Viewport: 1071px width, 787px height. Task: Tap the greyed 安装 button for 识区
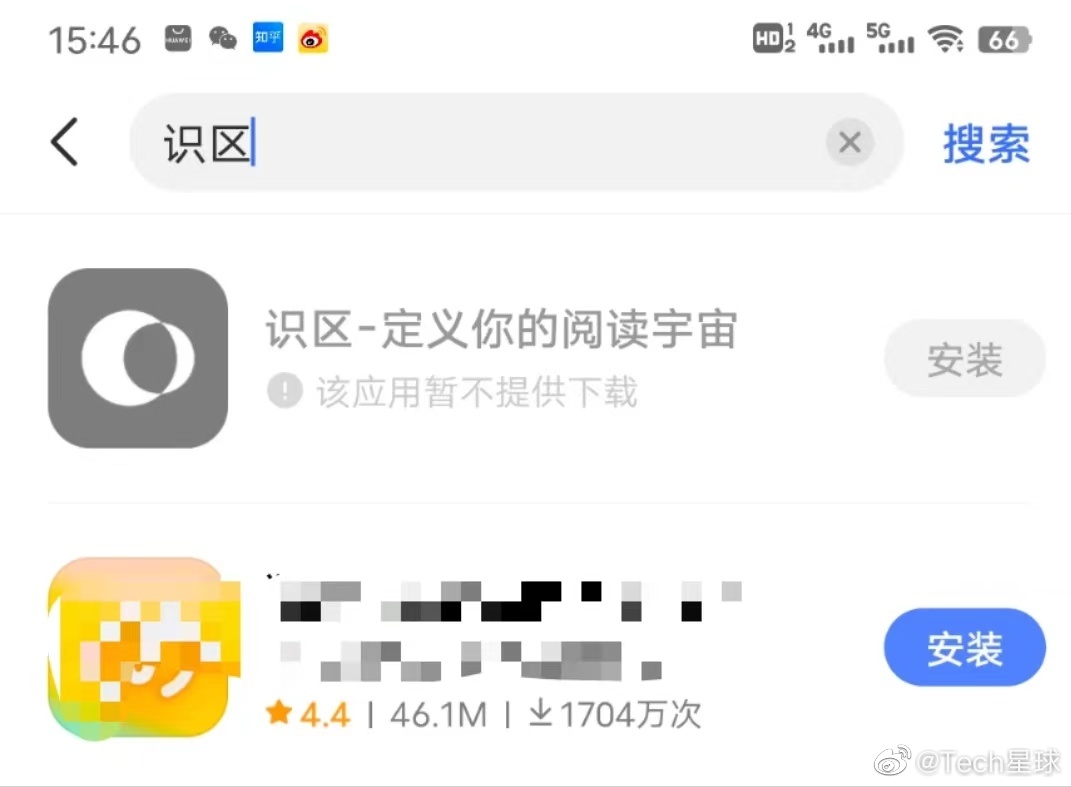(964, 360)
